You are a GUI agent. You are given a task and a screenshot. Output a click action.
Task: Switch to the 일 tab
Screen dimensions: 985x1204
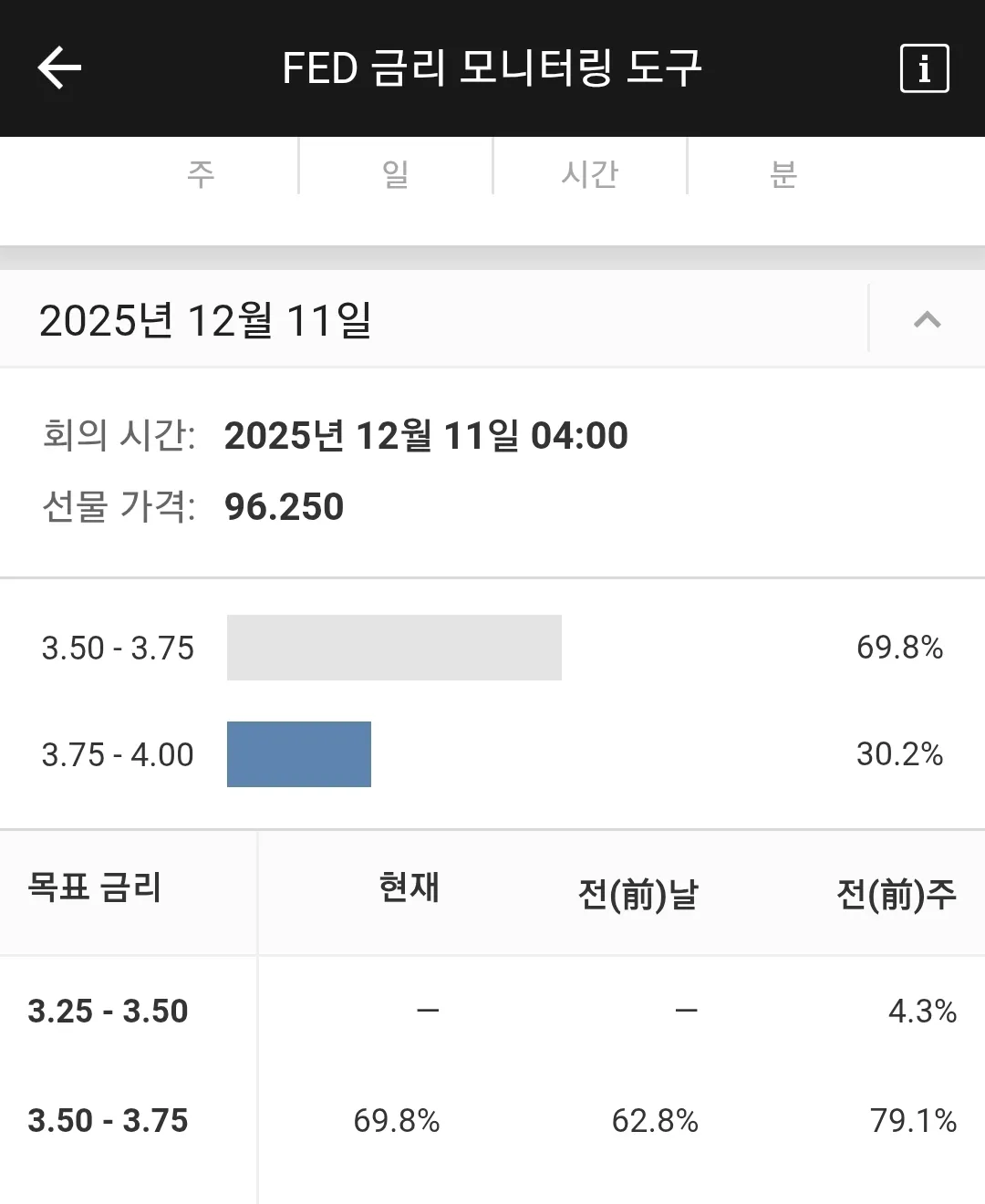396,172
